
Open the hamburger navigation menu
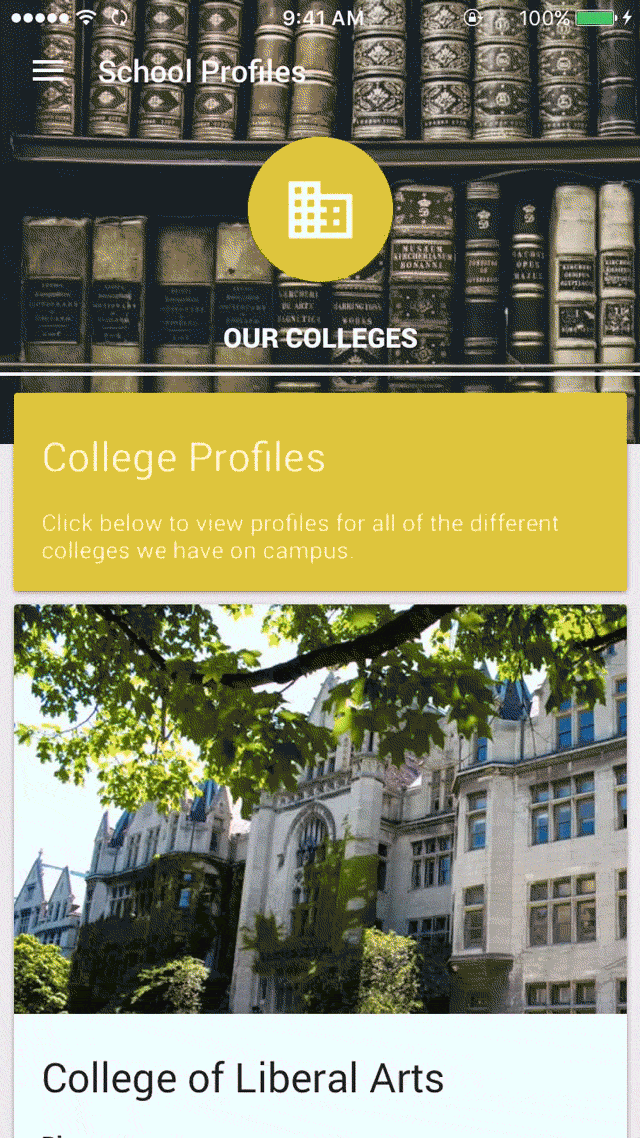tap(48, 71)
